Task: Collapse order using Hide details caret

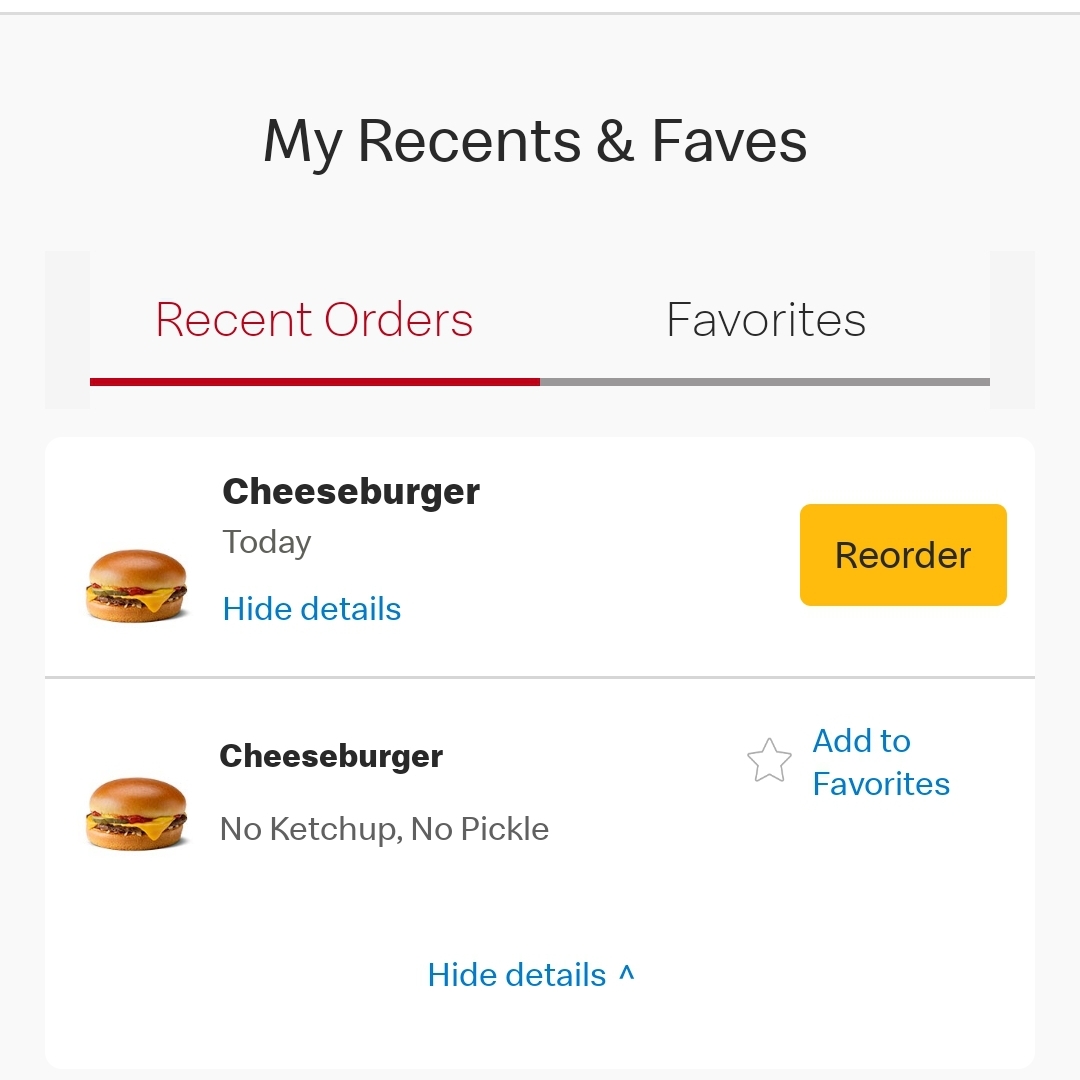Action: (x=531, y=975)
